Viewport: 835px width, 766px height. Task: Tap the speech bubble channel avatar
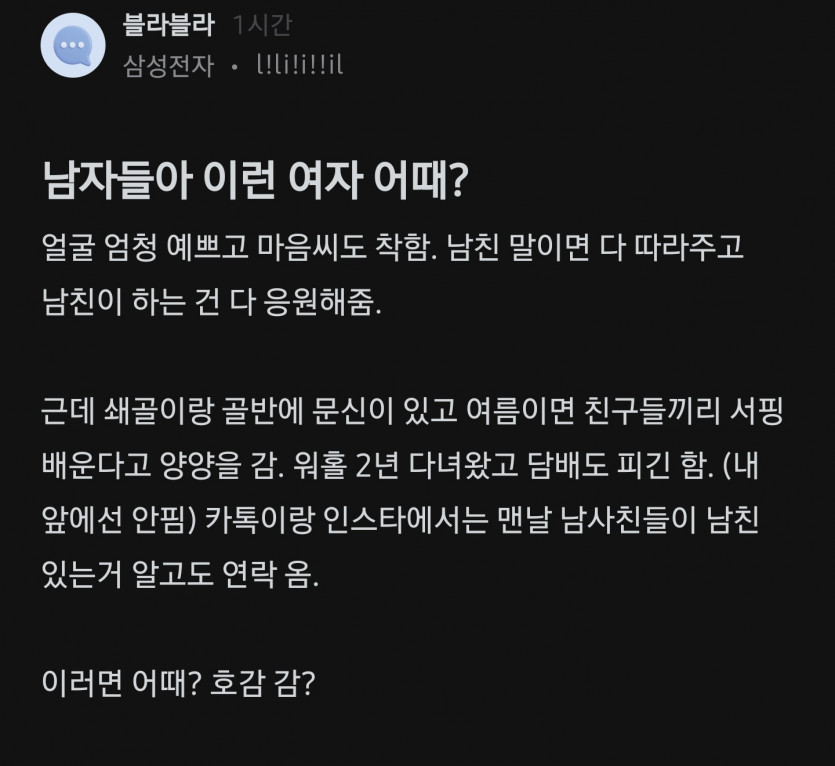(x=73, y=45)
